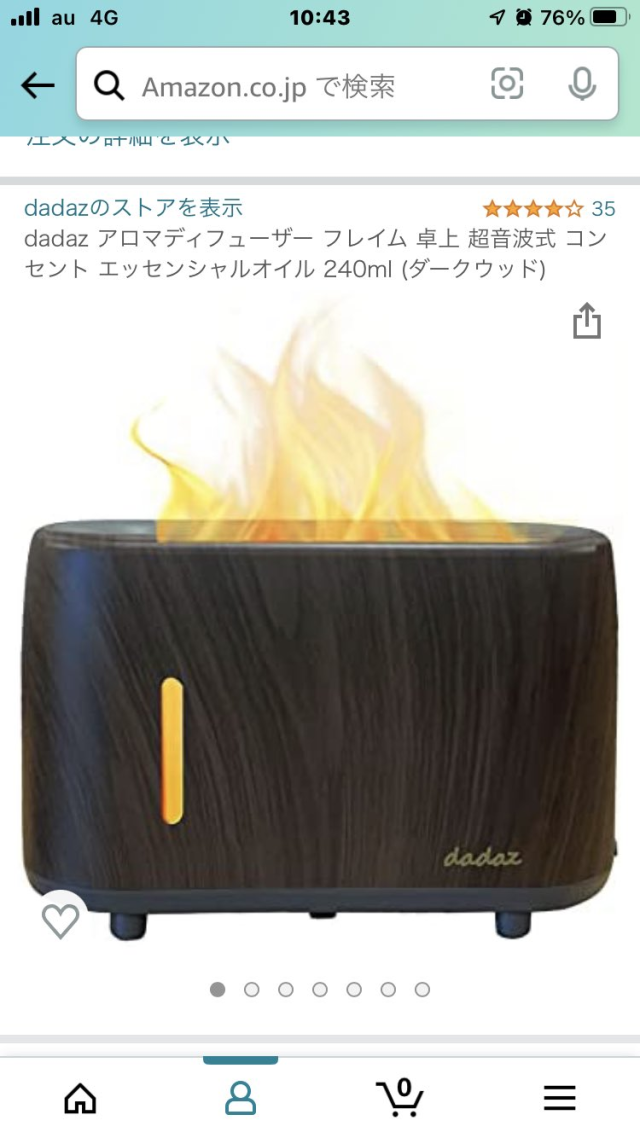This screenshot has height=1138, width=640.
Task: View the 35 star ratings reviews
Action: [548, 209]
